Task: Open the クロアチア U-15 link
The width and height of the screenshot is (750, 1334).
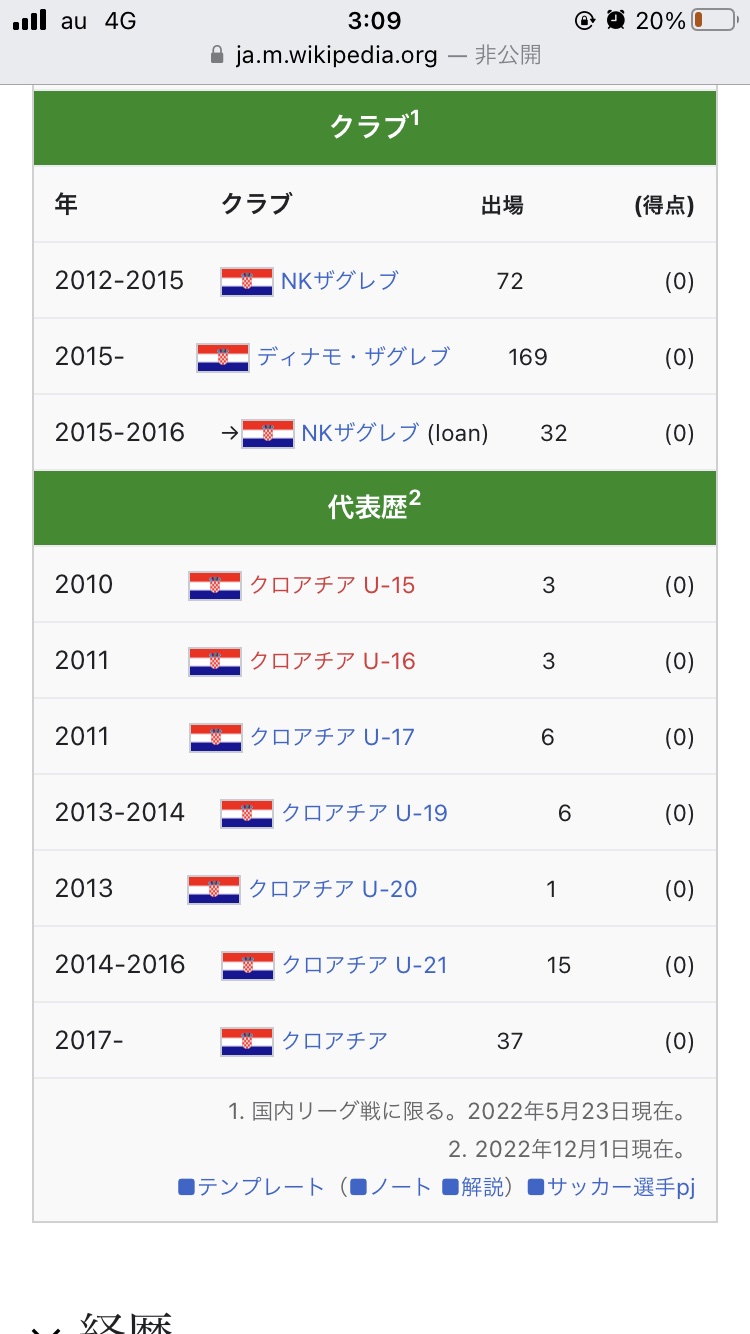Action: point(332,585)
